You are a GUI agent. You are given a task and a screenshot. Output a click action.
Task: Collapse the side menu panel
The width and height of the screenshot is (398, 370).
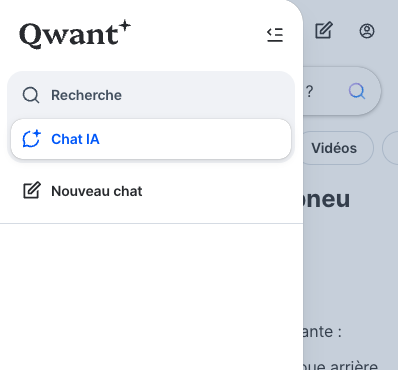pos(275,35)
